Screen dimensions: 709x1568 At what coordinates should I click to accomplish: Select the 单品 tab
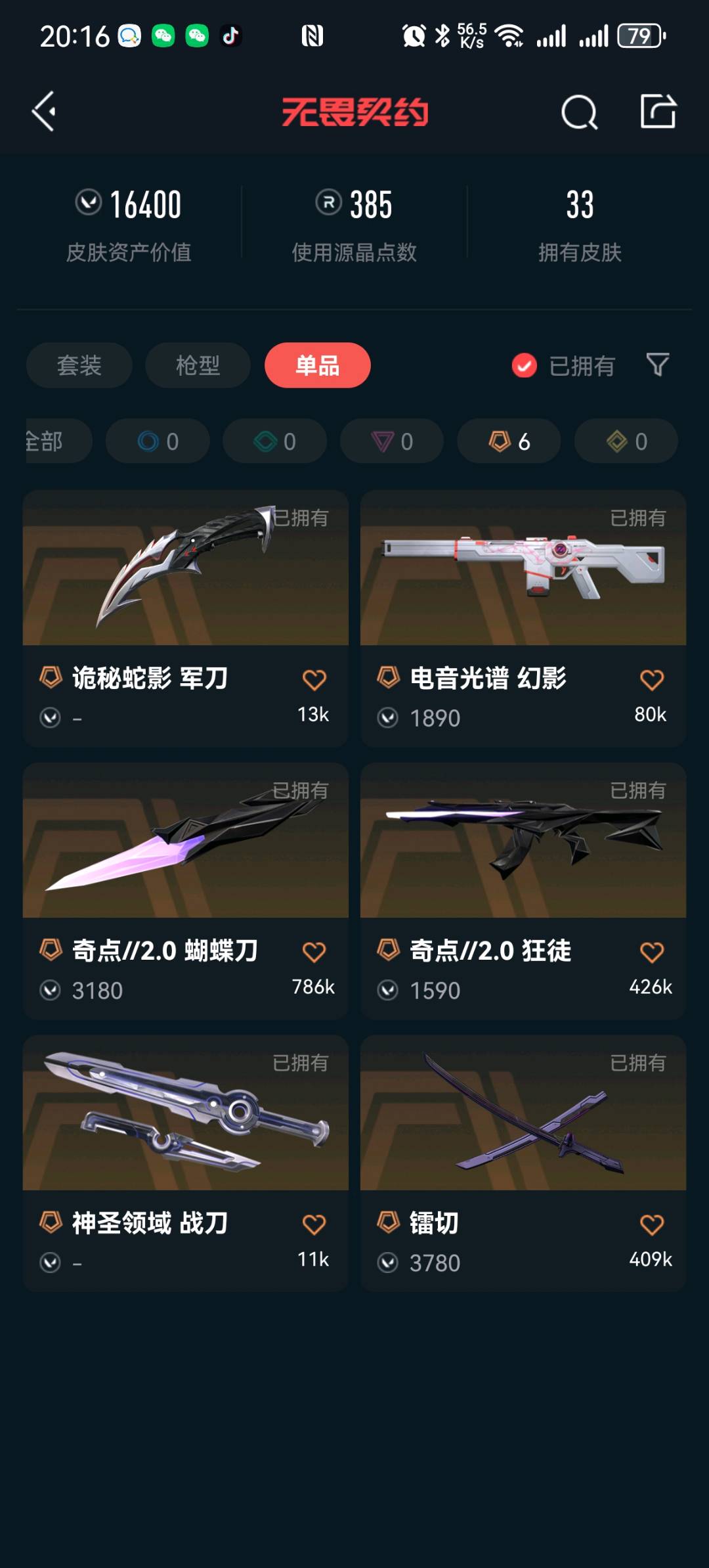click(x=317, y=365)
